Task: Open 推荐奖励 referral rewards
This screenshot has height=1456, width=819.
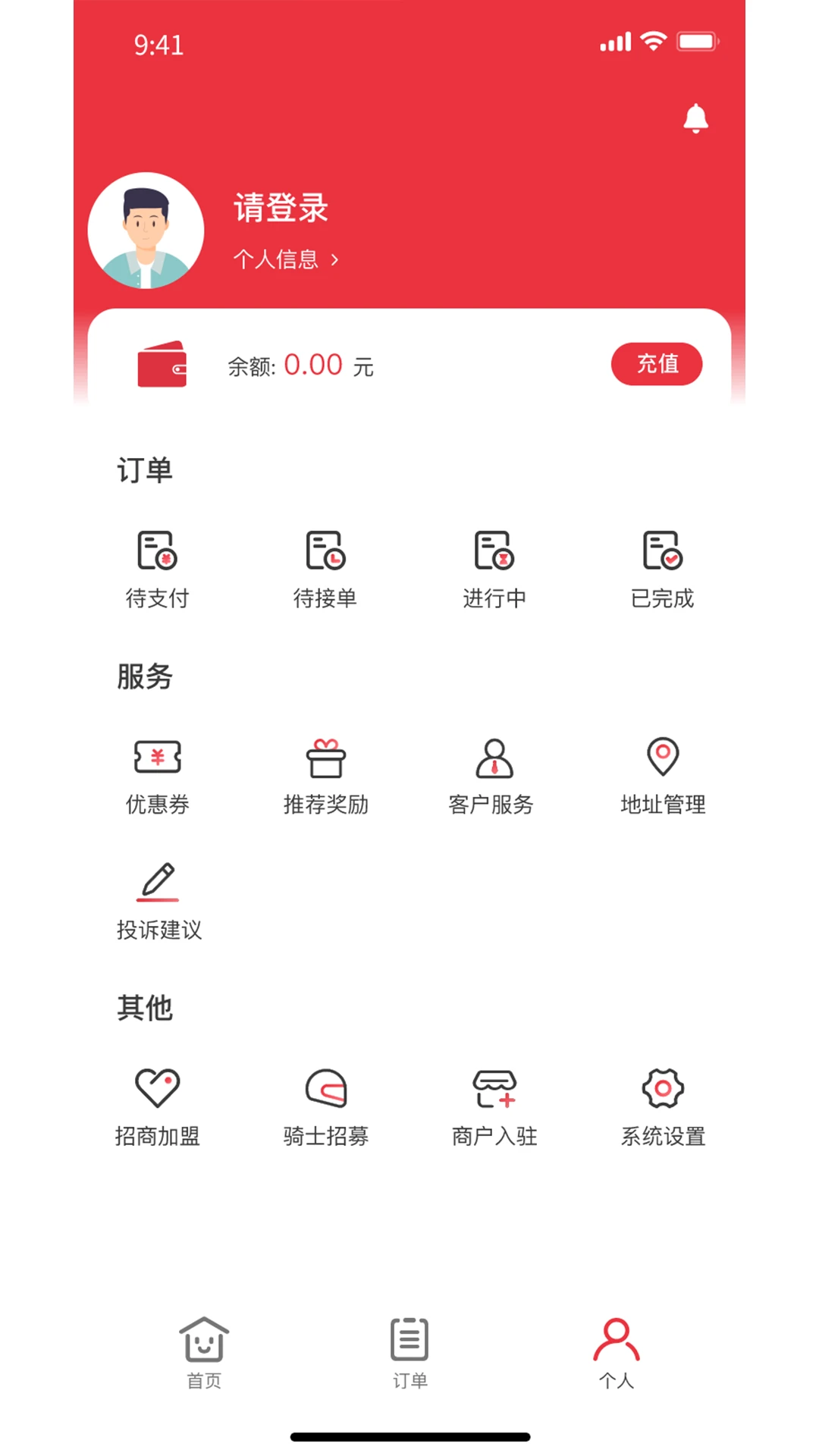Action: 325,775
